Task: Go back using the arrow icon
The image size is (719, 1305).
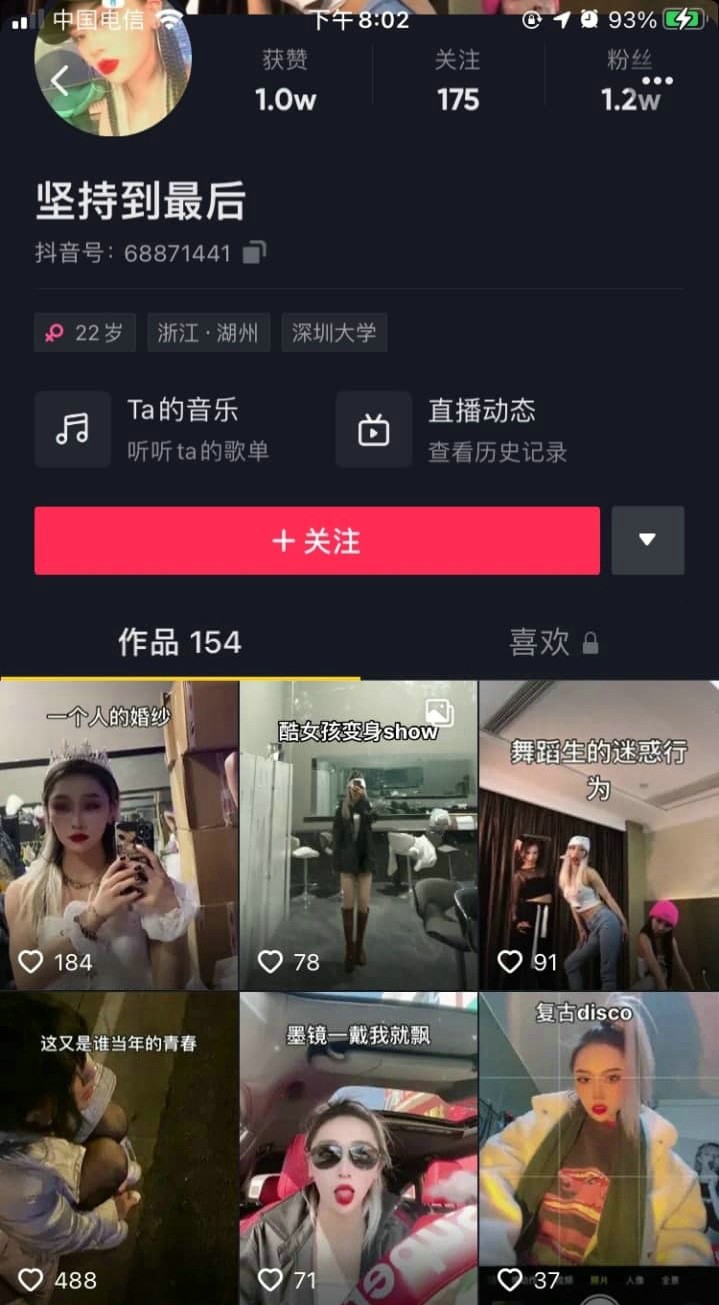Action: point(60,81)
